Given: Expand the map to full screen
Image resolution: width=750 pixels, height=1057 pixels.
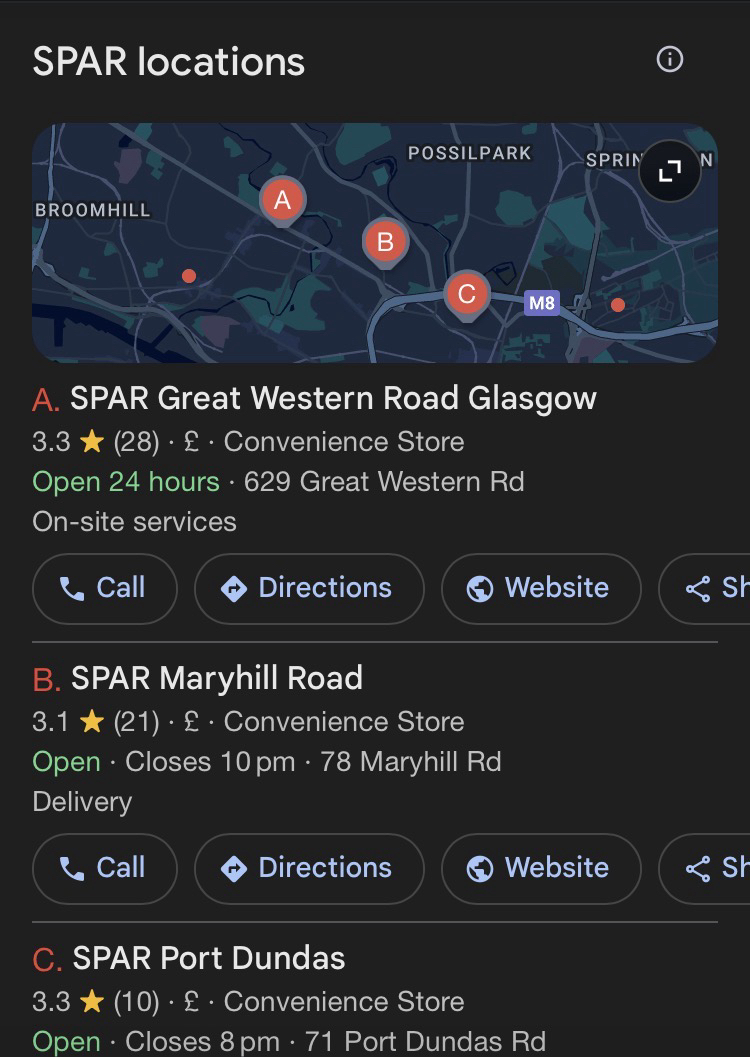Looking at the screenshot, I should tap(669, 172).
